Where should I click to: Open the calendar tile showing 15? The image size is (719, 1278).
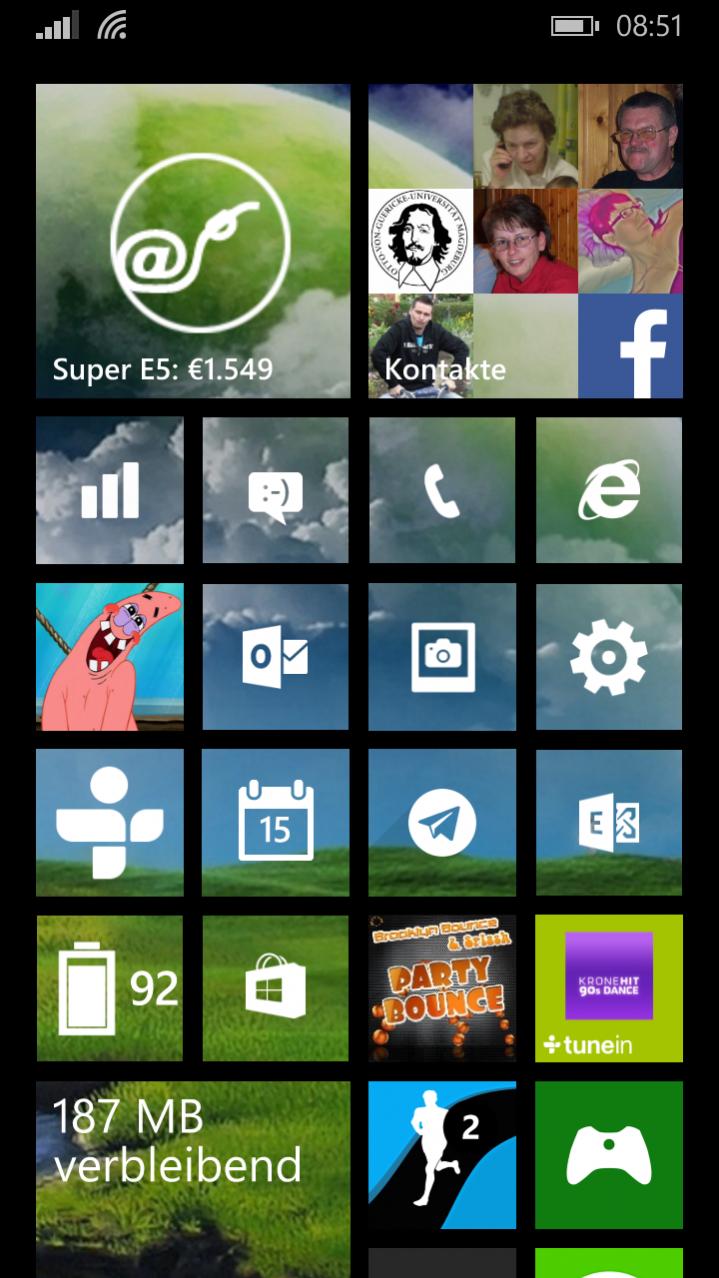[x=276, y=823]
